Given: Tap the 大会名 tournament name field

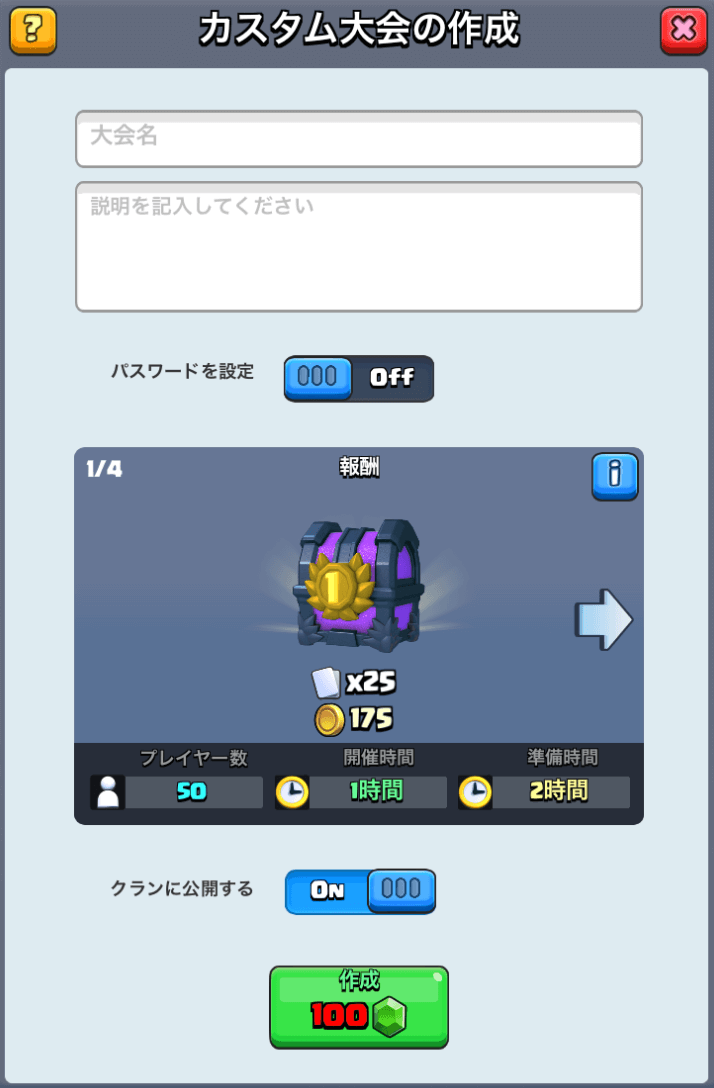Looking at the screenshot, I should click(358, 139).
